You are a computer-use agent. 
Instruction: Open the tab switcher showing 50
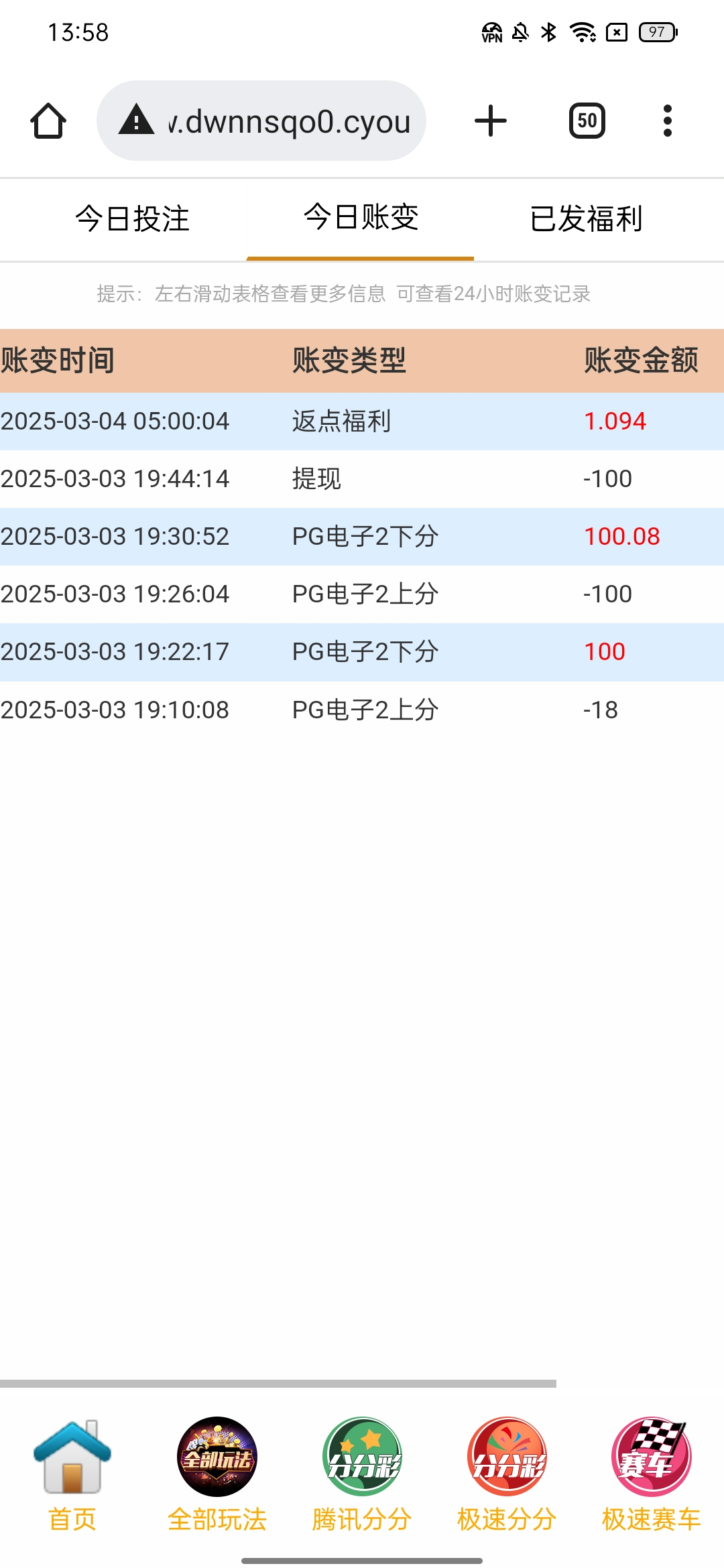coord(587,121)
